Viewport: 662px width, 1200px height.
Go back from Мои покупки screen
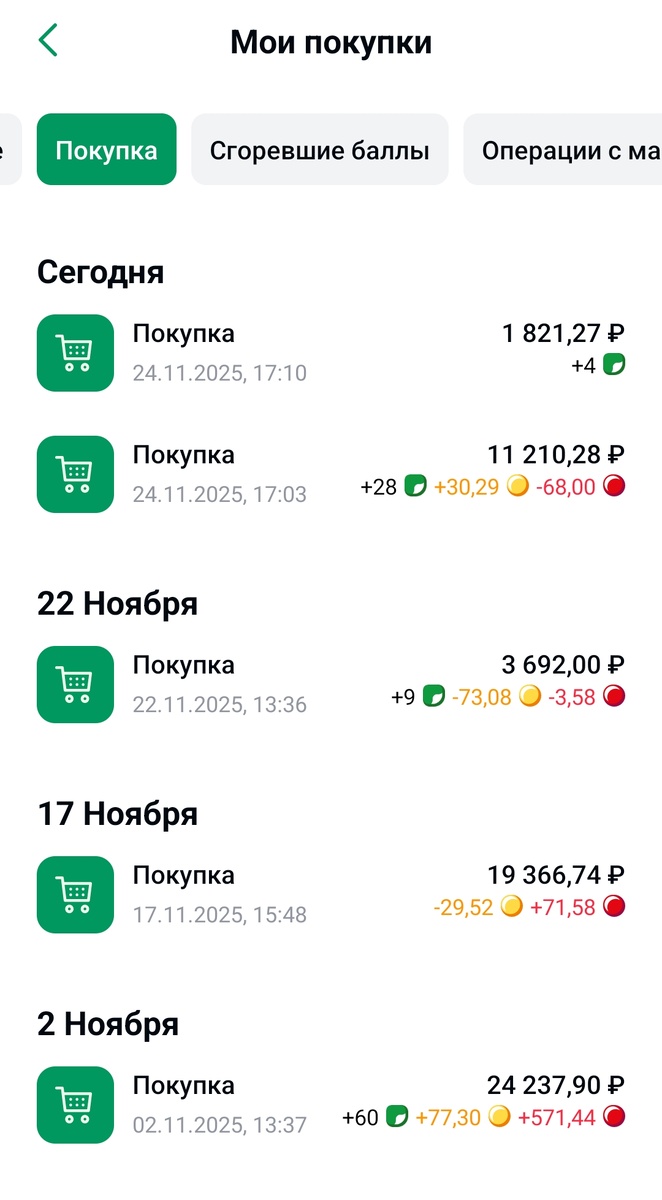coord(48,41)
